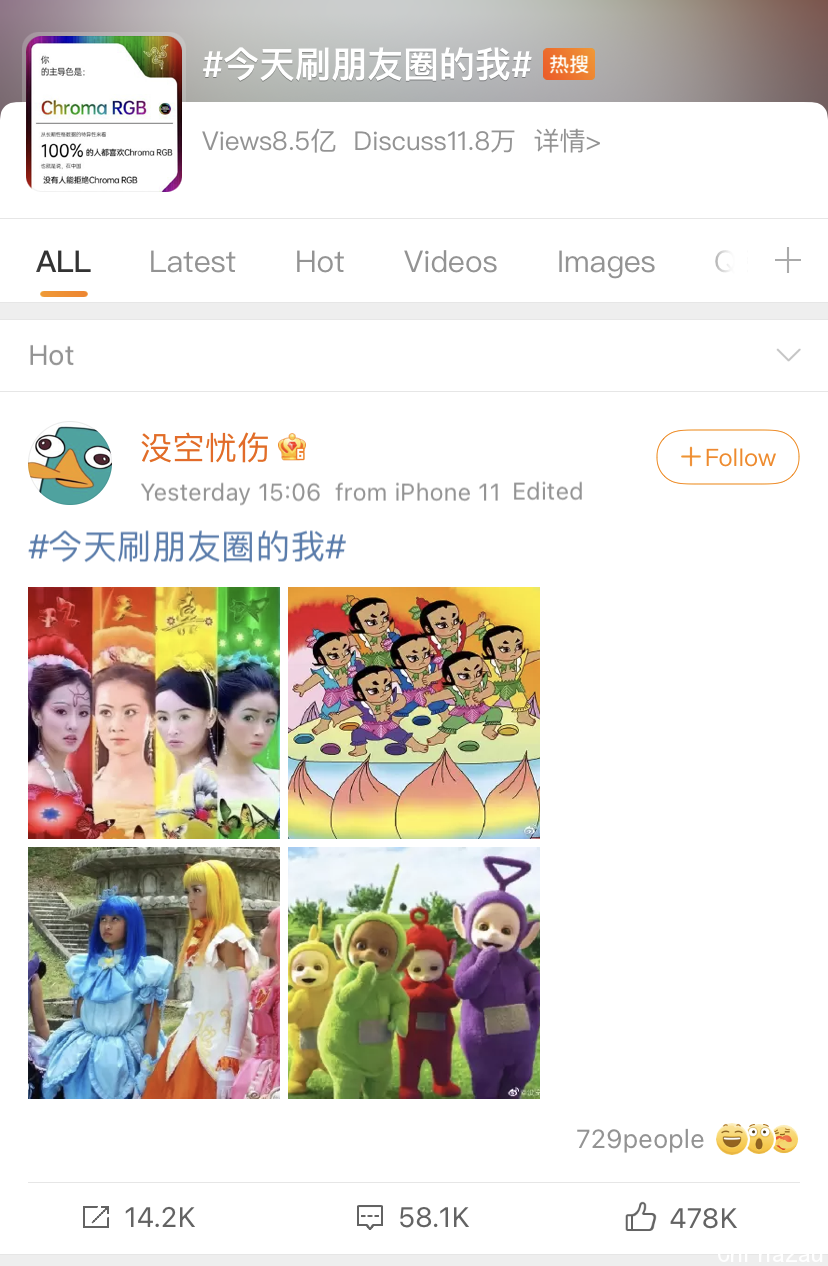The height and width of the screenshot is (1266, 828).
Task: Open 没空忧伤's profile avatar
Action: [69, 463]
